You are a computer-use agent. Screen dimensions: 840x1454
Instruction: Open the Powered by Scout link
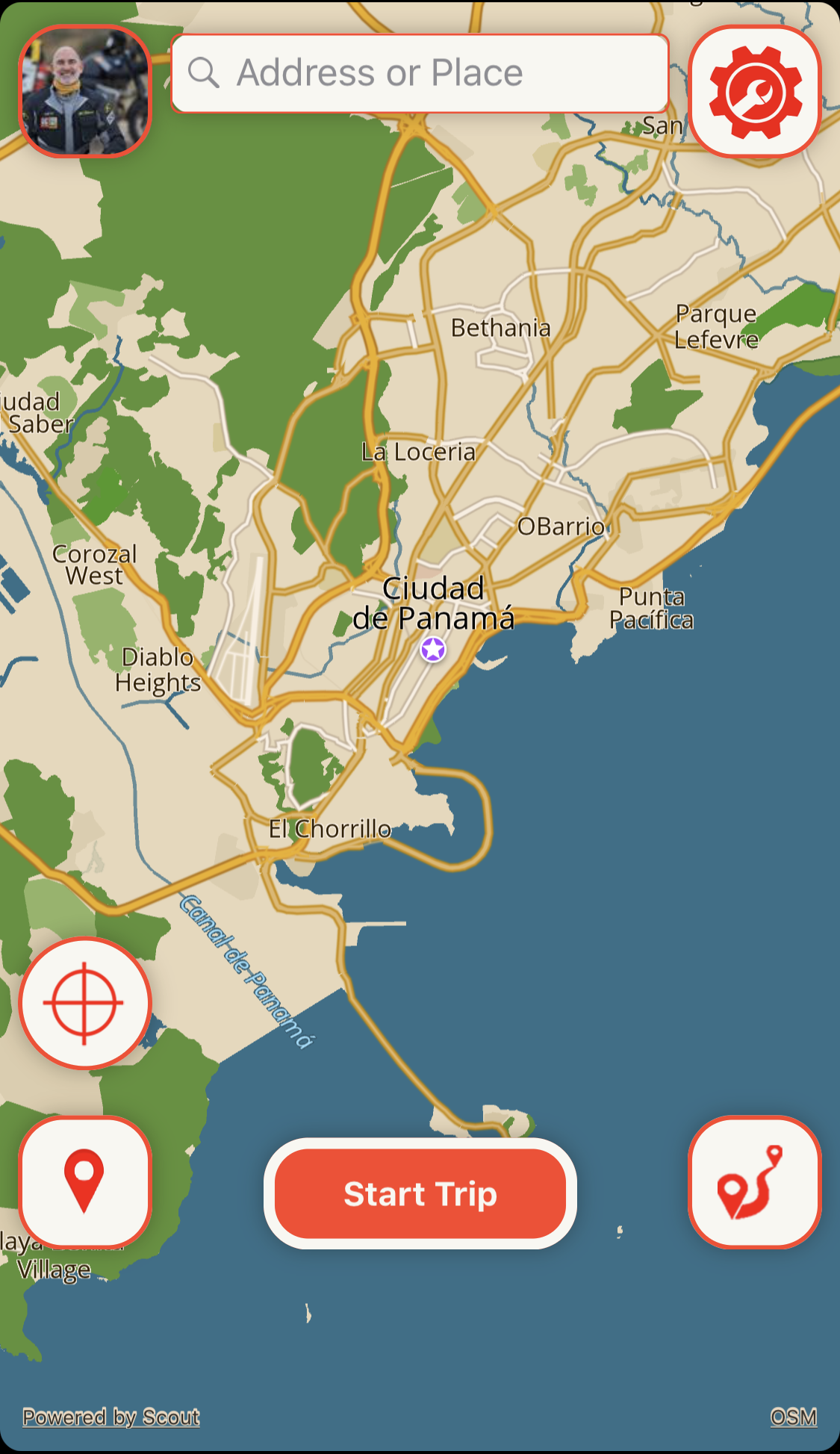tap(111, 1417)
